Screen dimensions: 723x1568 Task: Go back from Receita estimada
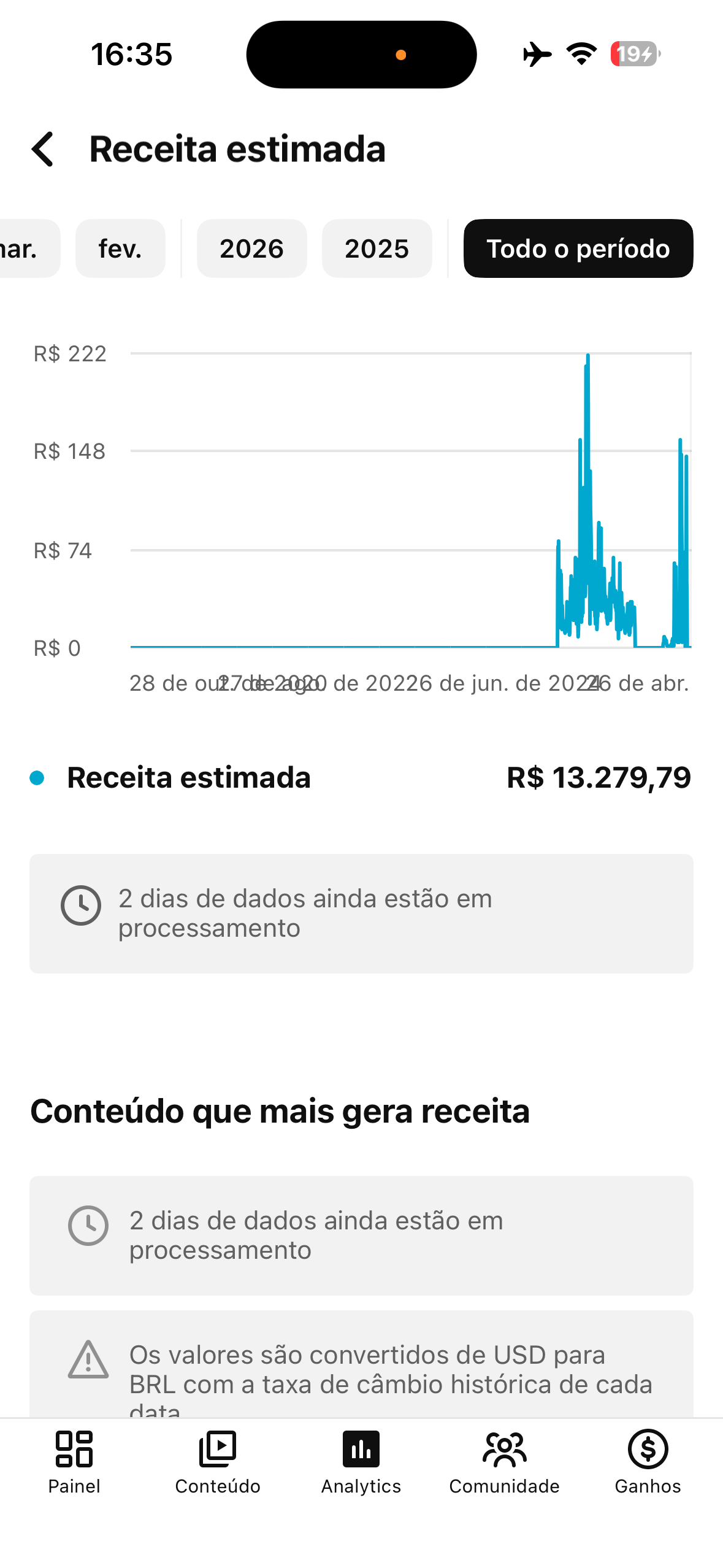[43, 149]
